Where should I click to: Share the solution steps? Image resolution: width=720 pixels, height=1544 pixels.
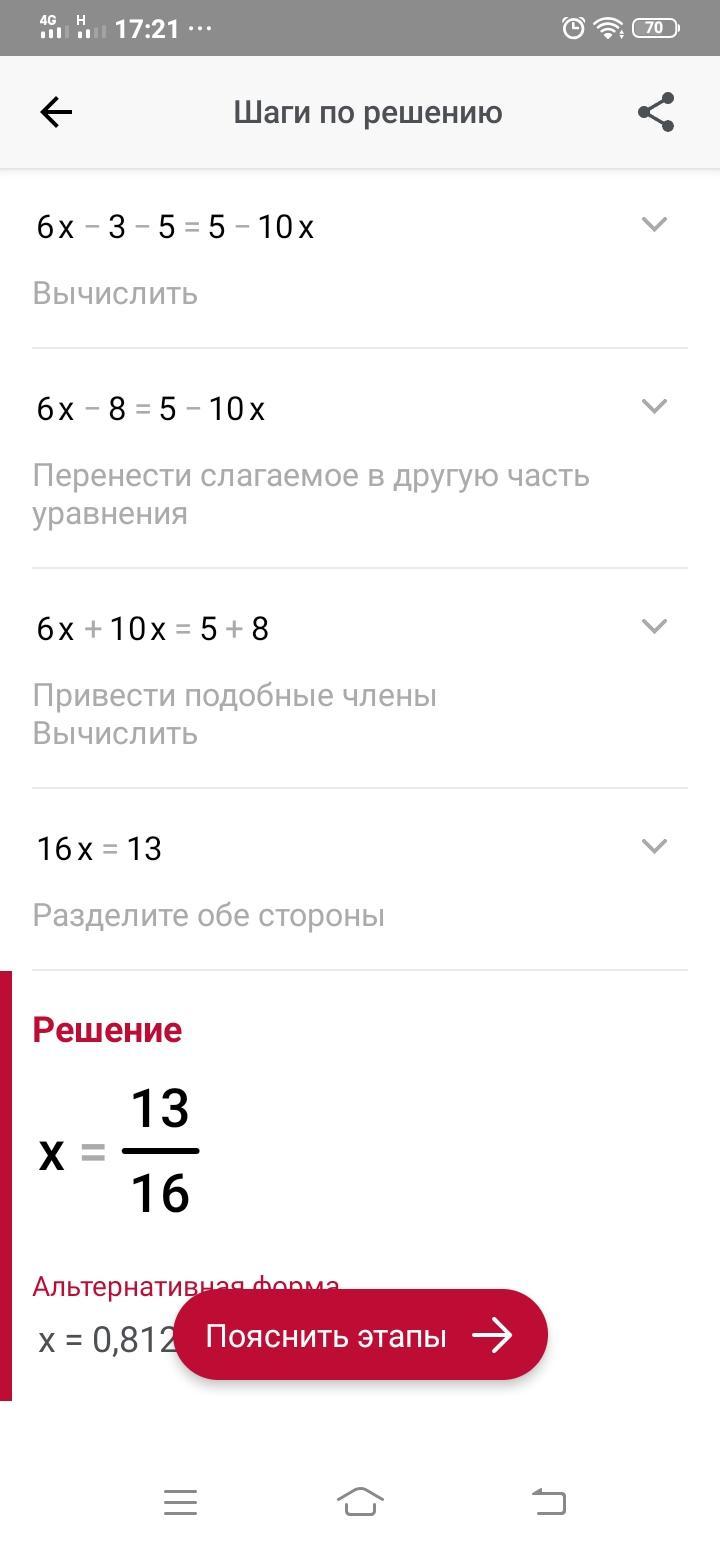[656, 112]
